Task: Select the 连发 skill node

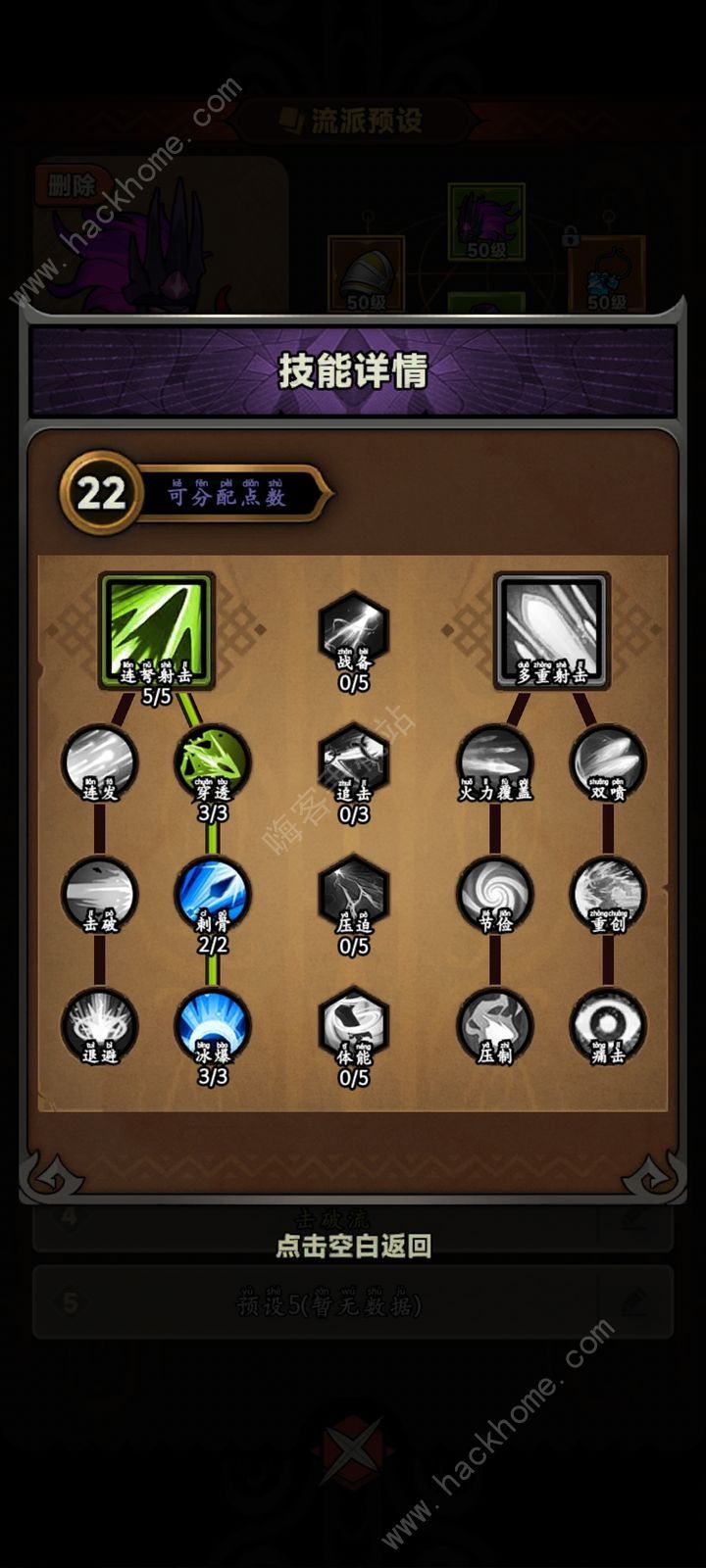Action: (99, 763)
